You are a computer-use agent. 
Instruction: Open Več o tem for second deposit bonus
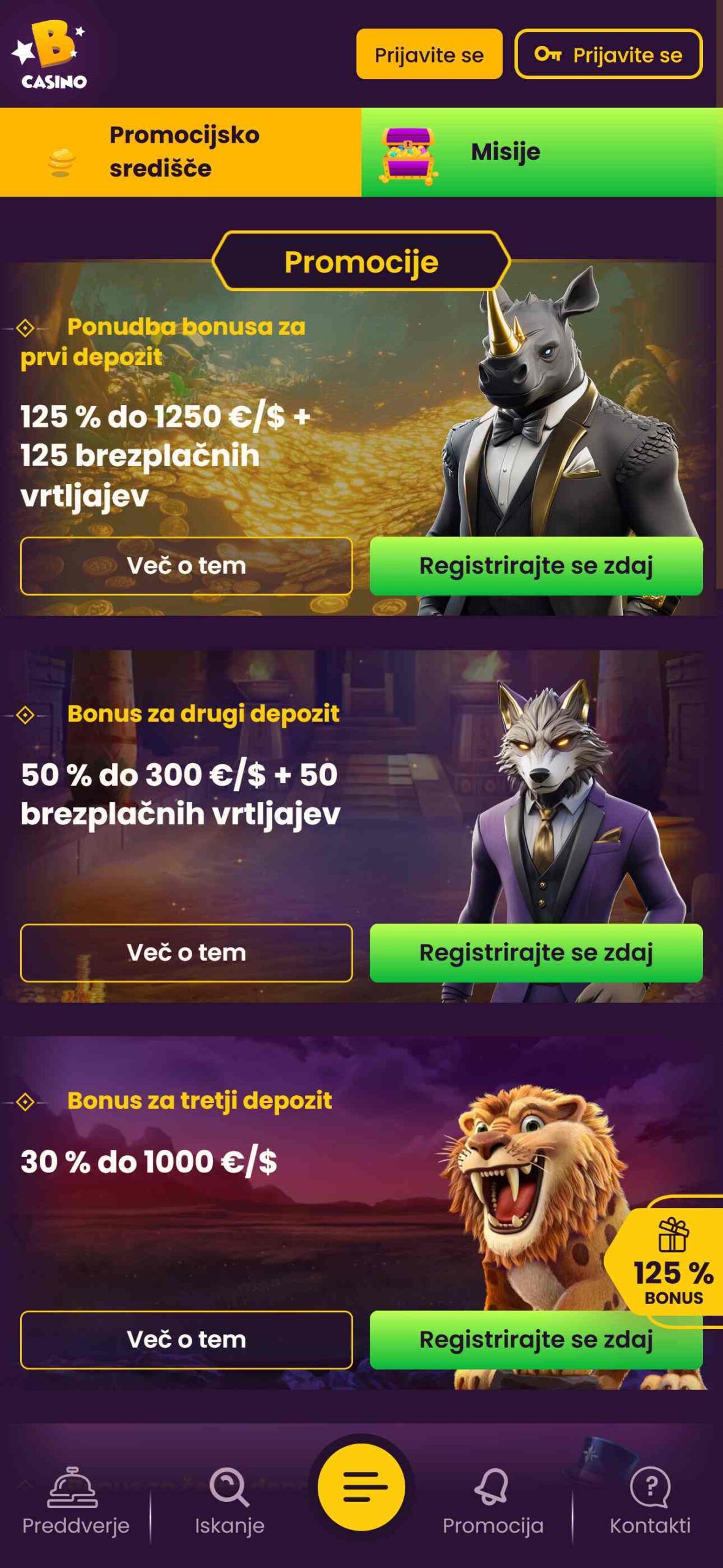click(x=186, y=953)
